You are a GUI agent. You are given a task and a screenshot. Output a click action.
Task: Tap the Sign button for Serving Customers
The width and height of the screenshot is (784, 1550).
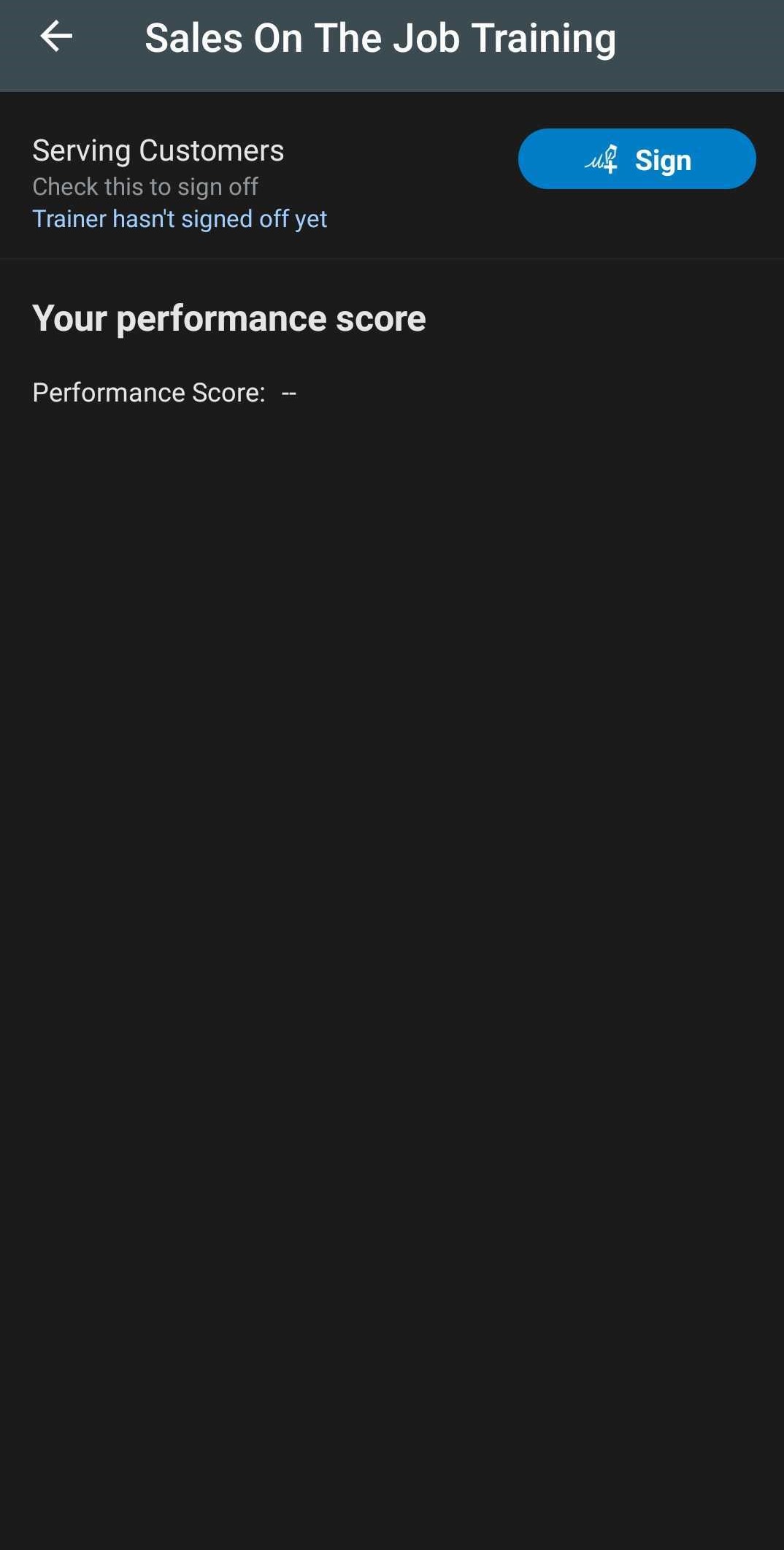637,159
